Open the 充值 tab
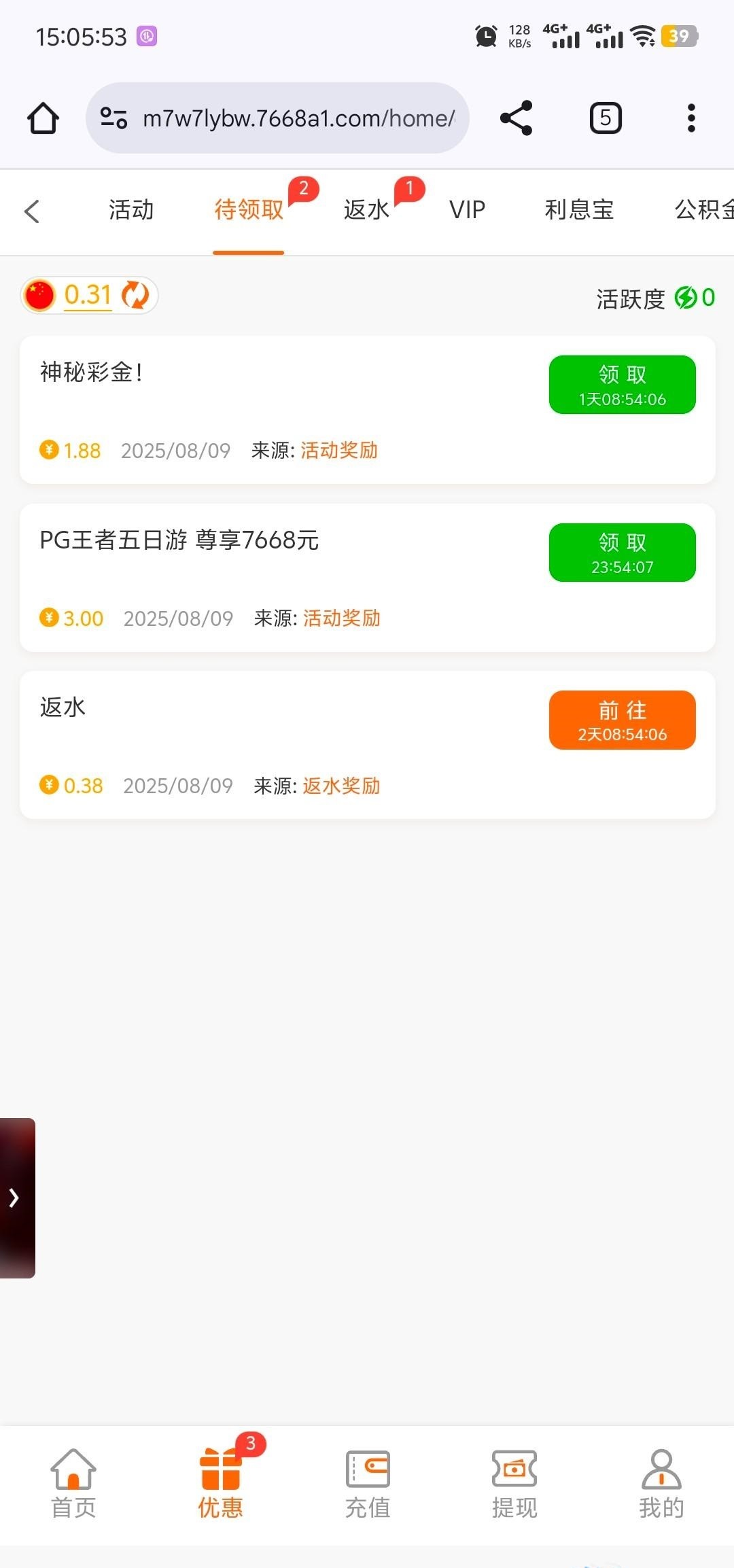This screenshot has width=734, height=1568. [x=368, y=1484]
